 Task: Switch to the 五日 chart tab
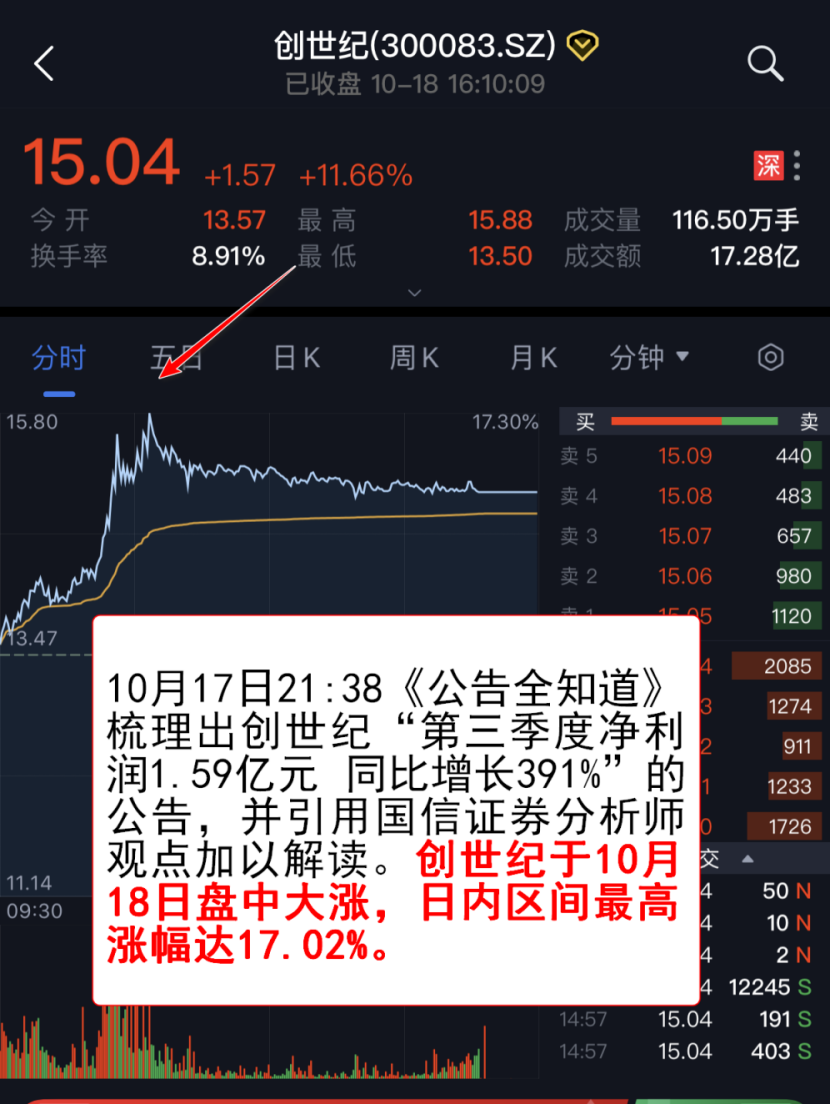(x=176, y=357)
